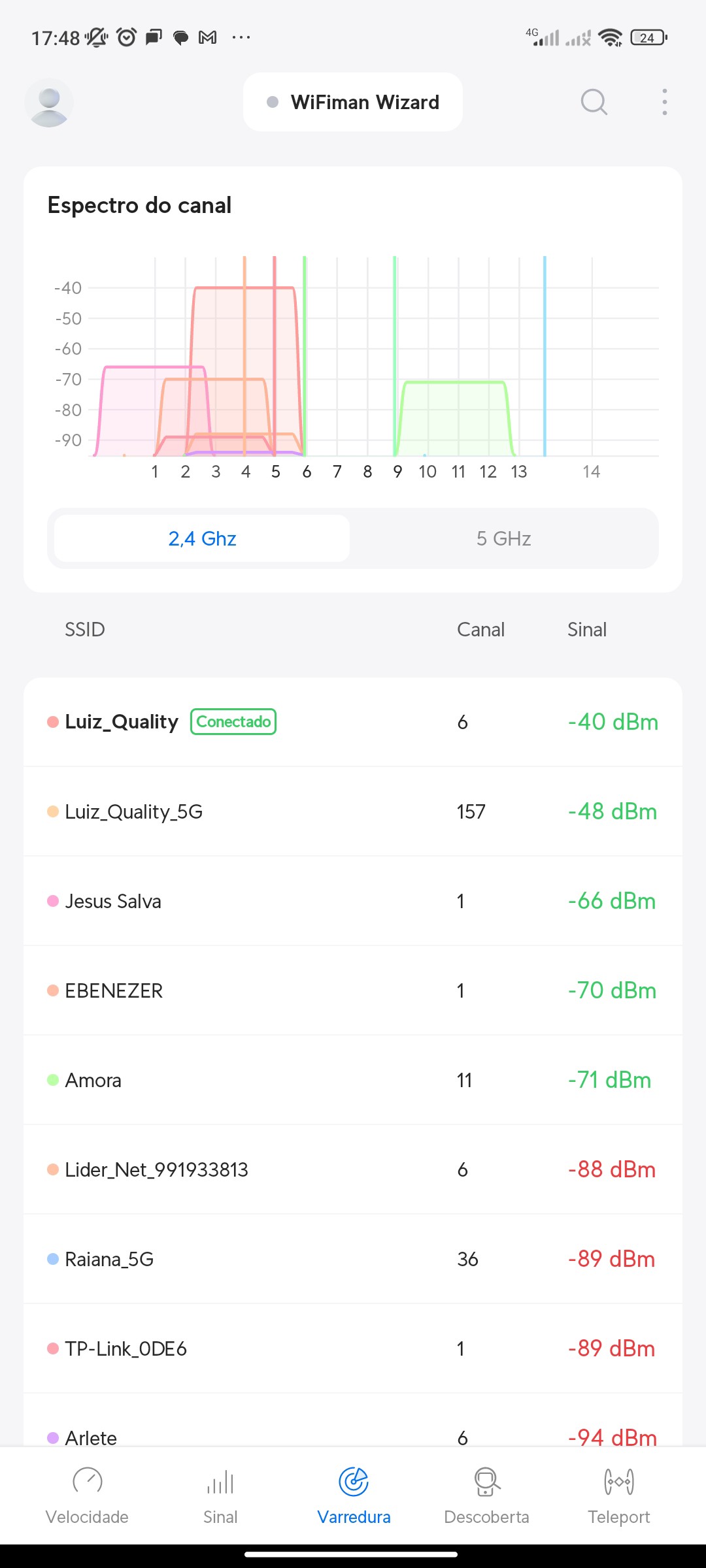Select the EBENEZER network
The width and height of the screenshot is (706, 1568).
pos(353,990)
